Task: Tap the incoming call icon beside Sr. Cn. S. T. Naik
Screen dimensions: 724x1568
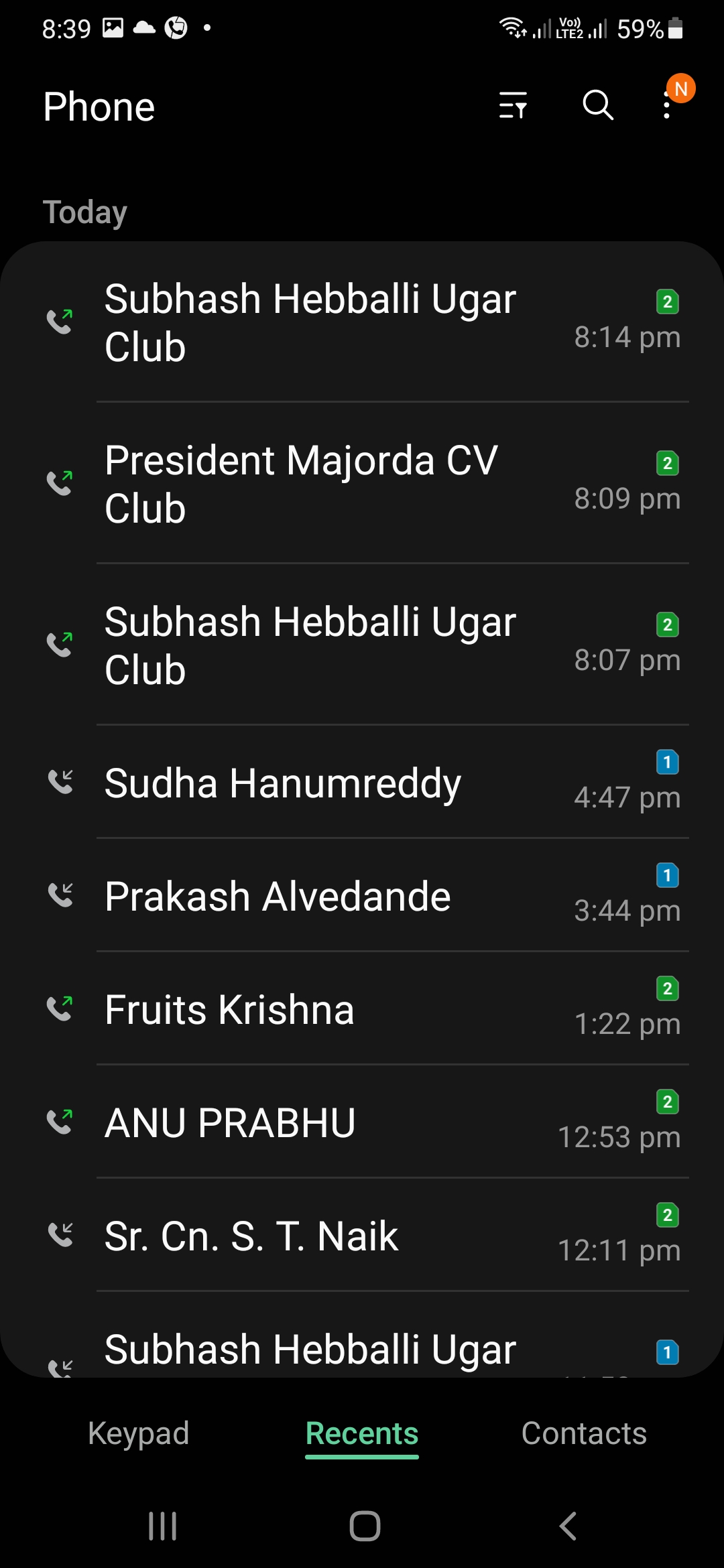Action: [x=61, y=1235]
